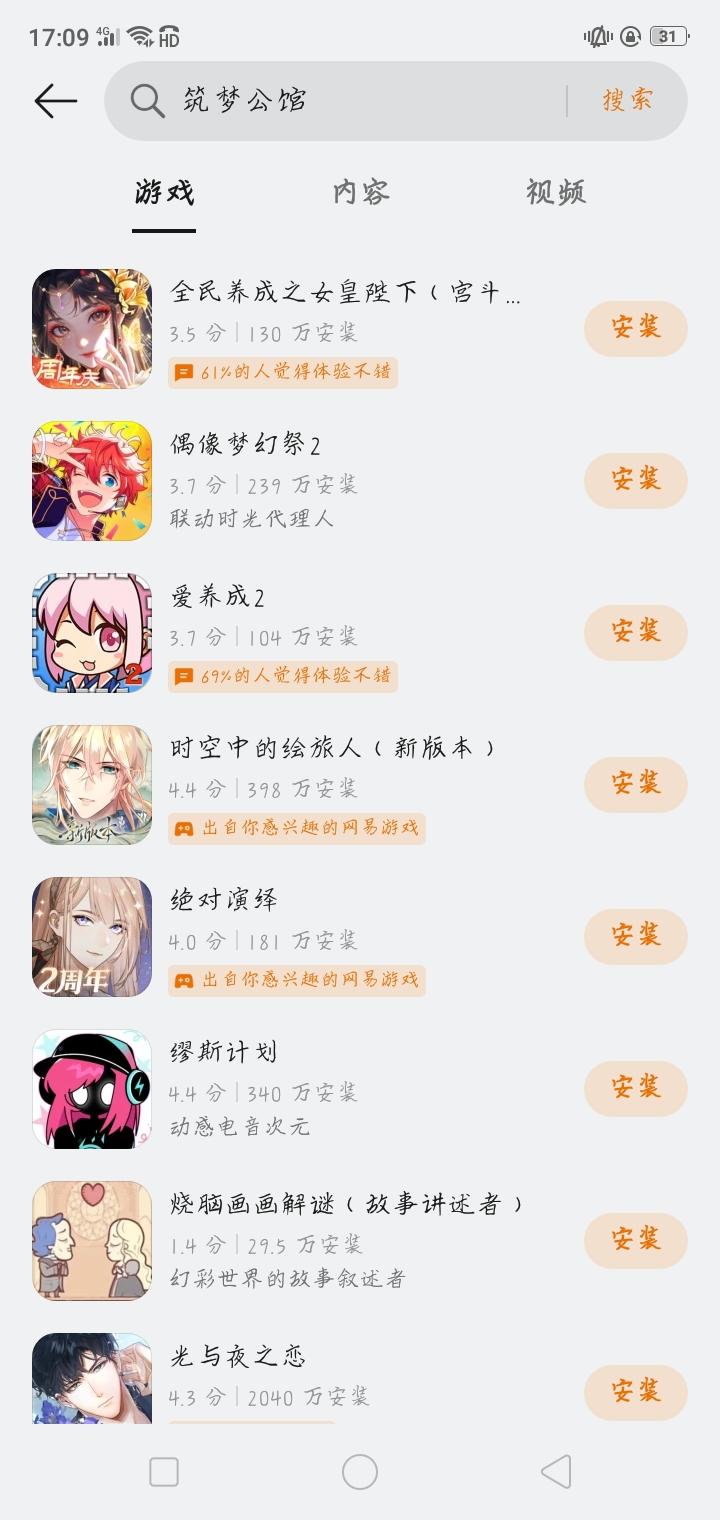Open the 爱养成2 app icon
This screenshot has width=720, height=1520.
tap(90, 632)
